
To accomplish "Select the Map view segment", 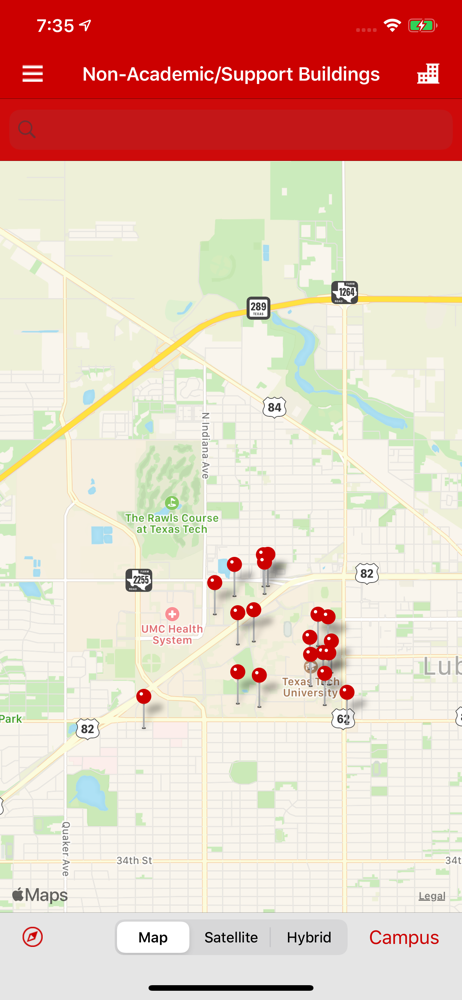I will point(153,938).
